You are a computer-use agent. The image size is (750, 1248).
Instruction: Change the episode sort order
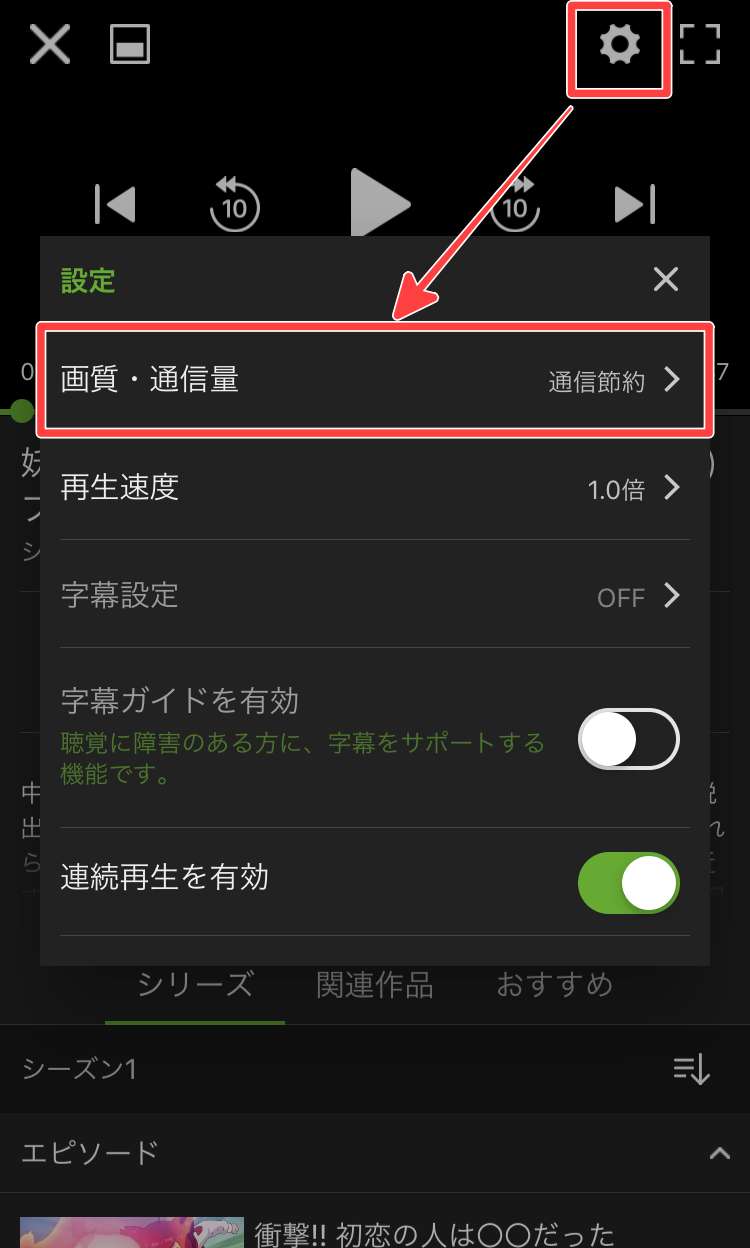pyautogui.click(x=691, y=1069)
